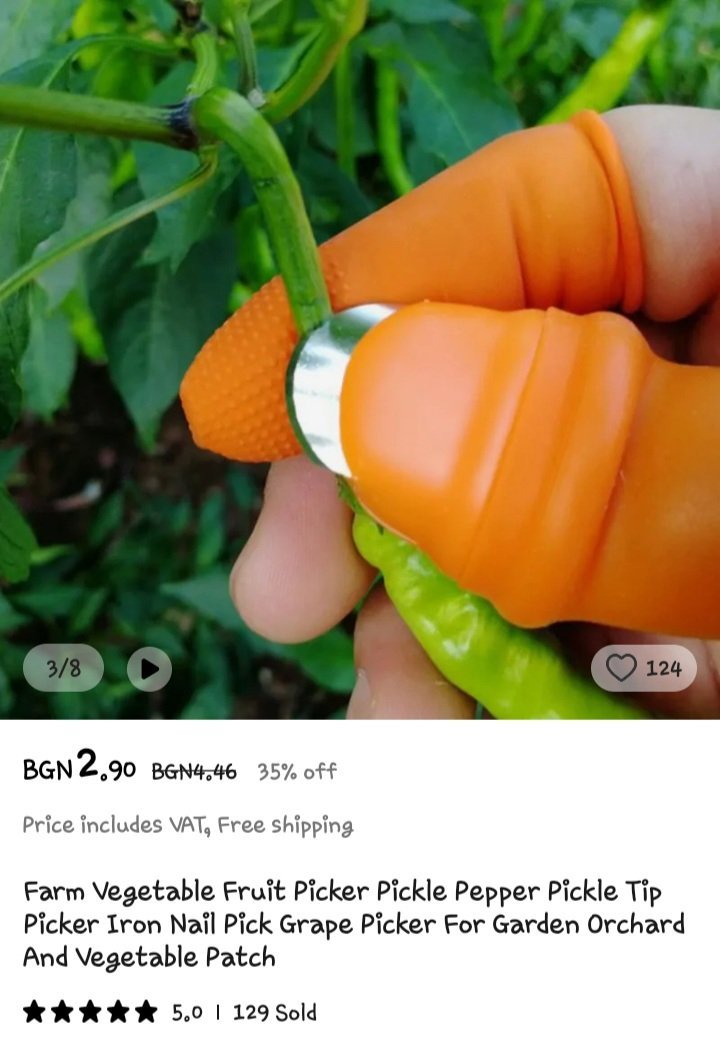The image size is (720, 1043).
Task: Play the product video
Action: tap(149, 668)
